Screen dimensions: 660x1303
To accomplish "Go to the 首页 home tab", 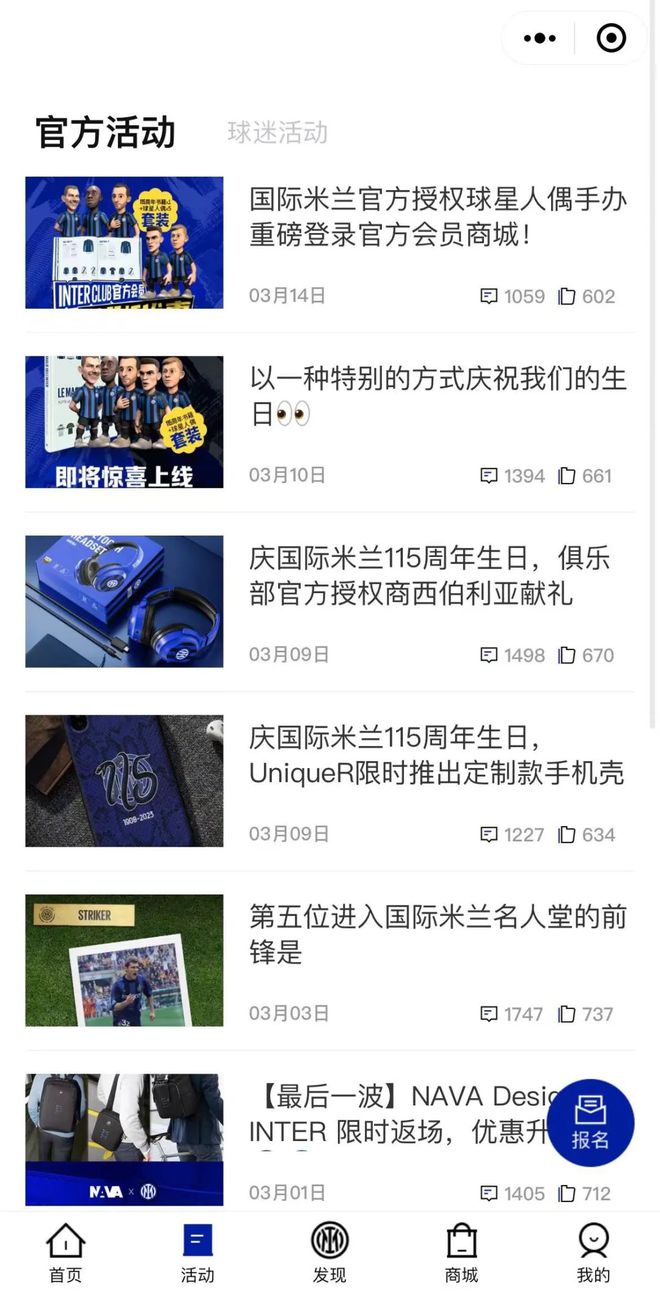I will point(66,1253).
